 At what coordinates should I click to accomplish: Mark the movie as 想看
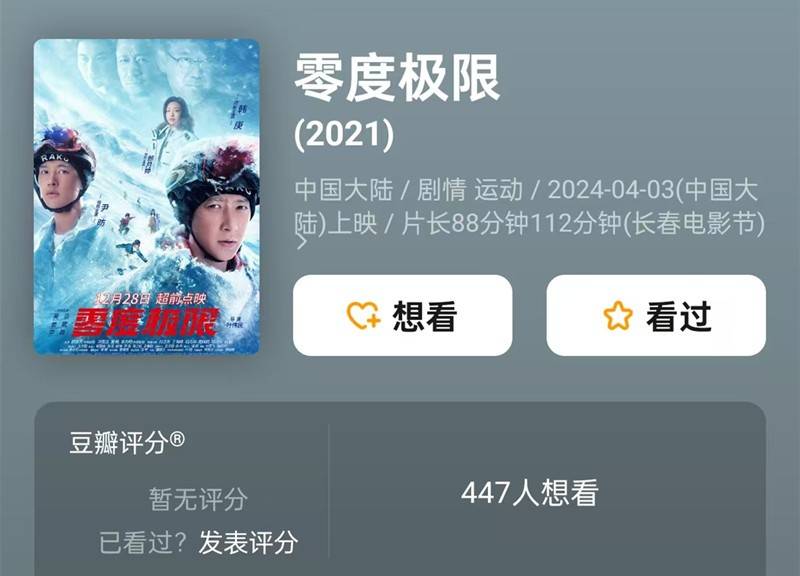coord(402,316)
